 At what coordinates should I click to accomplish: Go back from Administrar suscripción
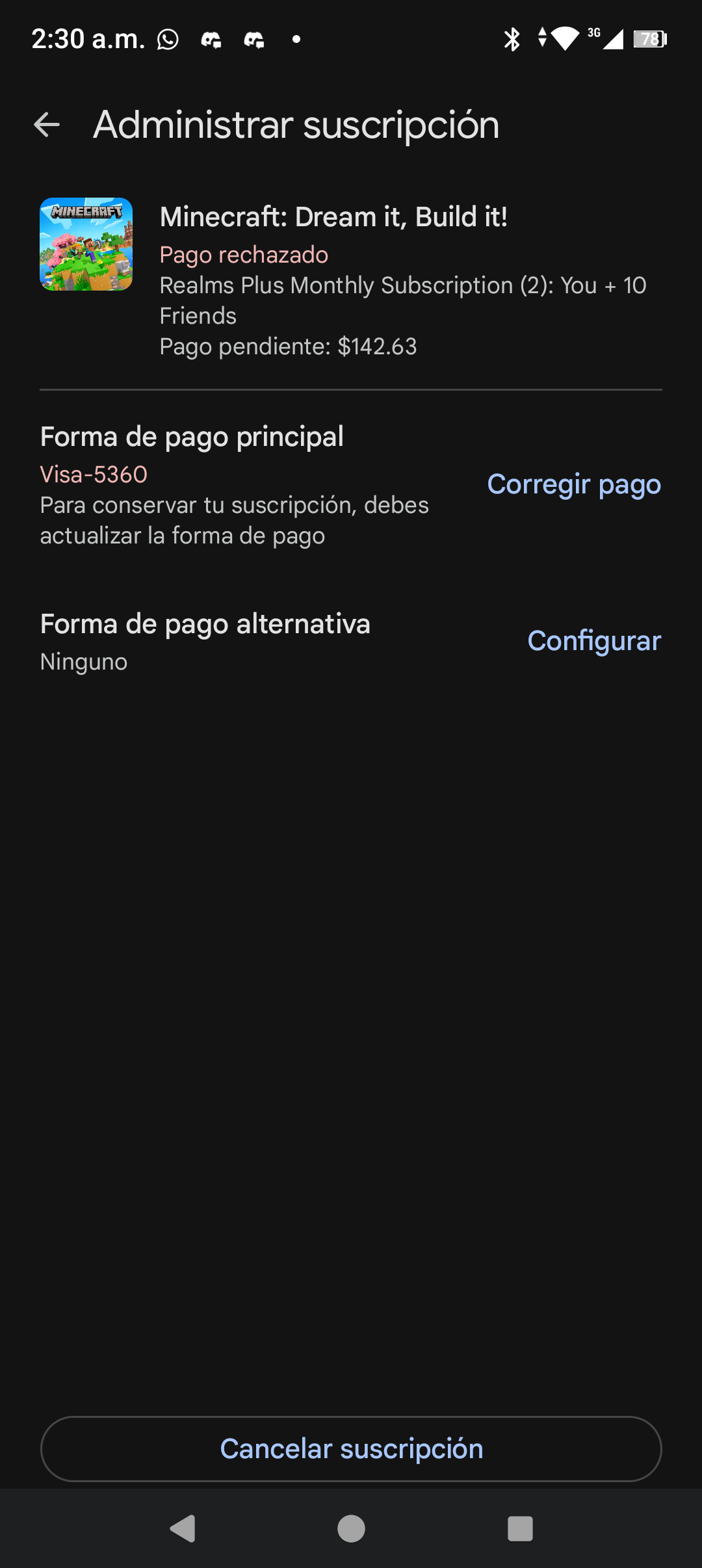(47, 125)
